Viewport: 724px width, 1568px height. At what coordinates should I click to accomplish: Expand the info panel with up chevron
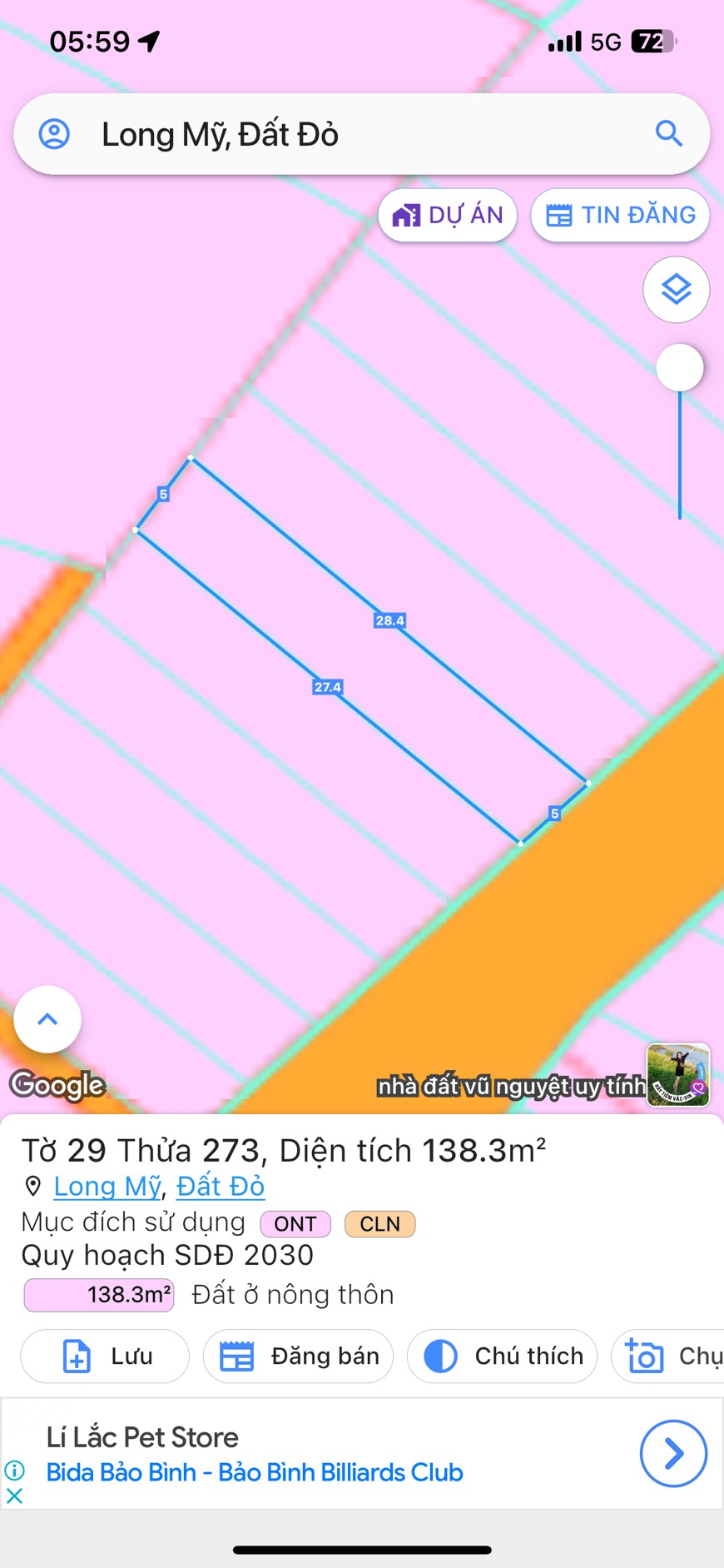47,1019
